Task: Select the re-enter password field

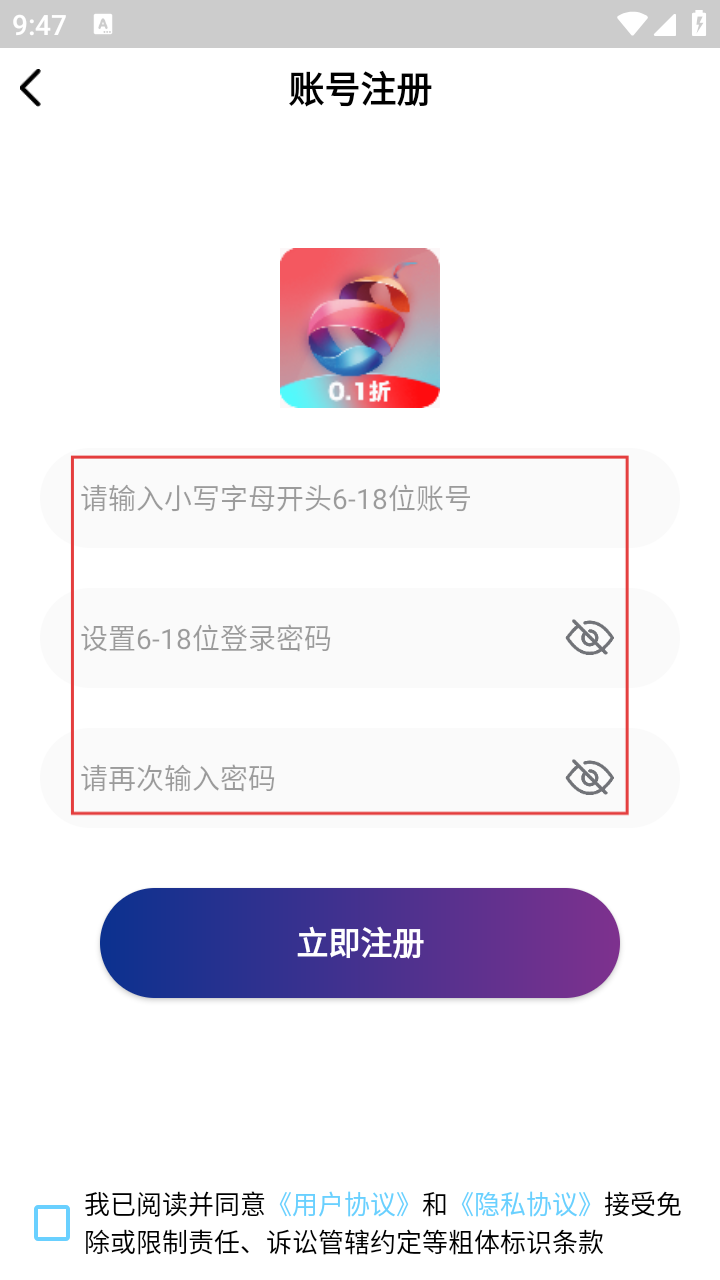Action: [x=310, y=778]
